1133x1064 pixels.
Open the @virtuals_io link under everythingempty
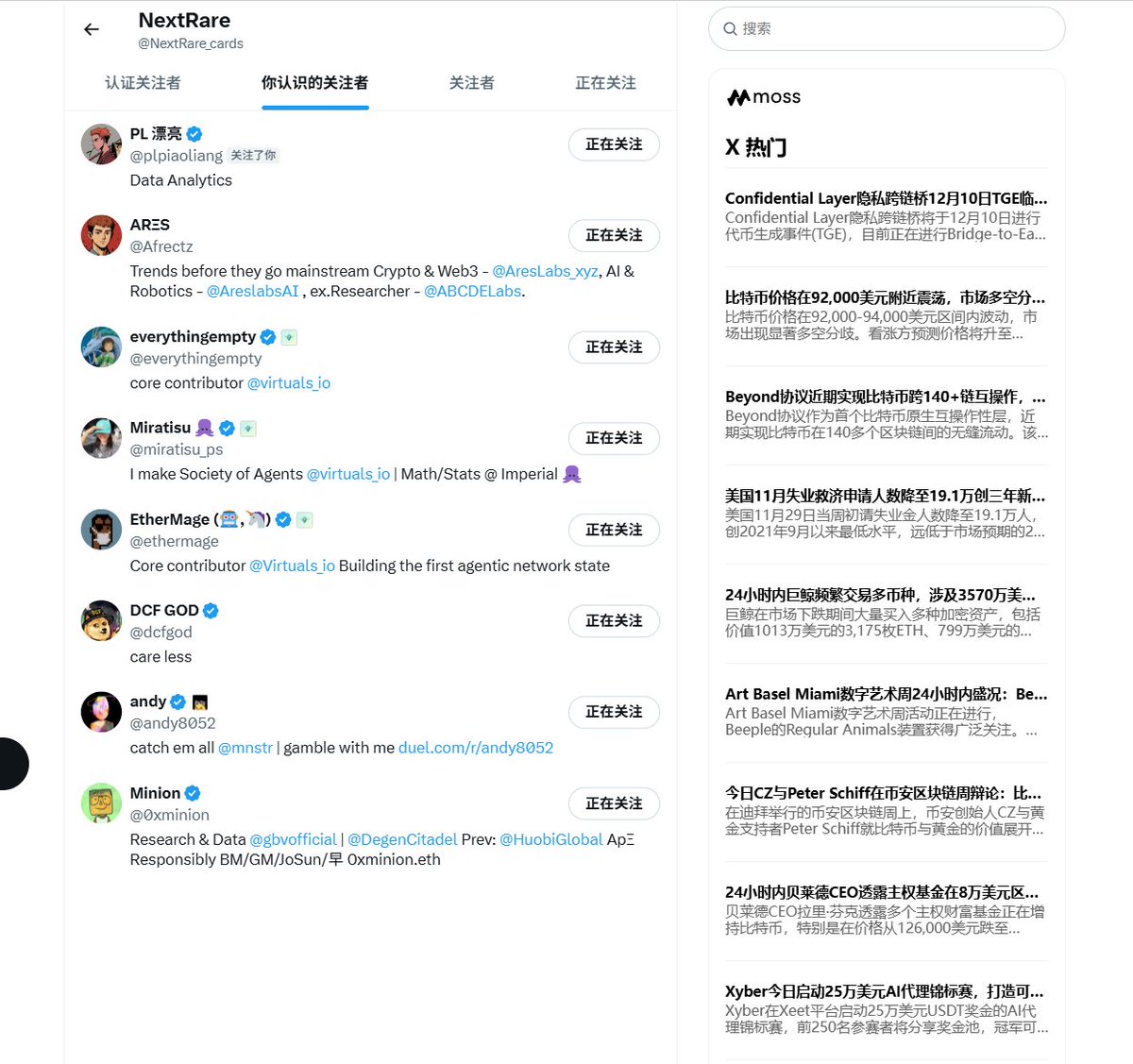pyautogui.click(x=289, y=383)
